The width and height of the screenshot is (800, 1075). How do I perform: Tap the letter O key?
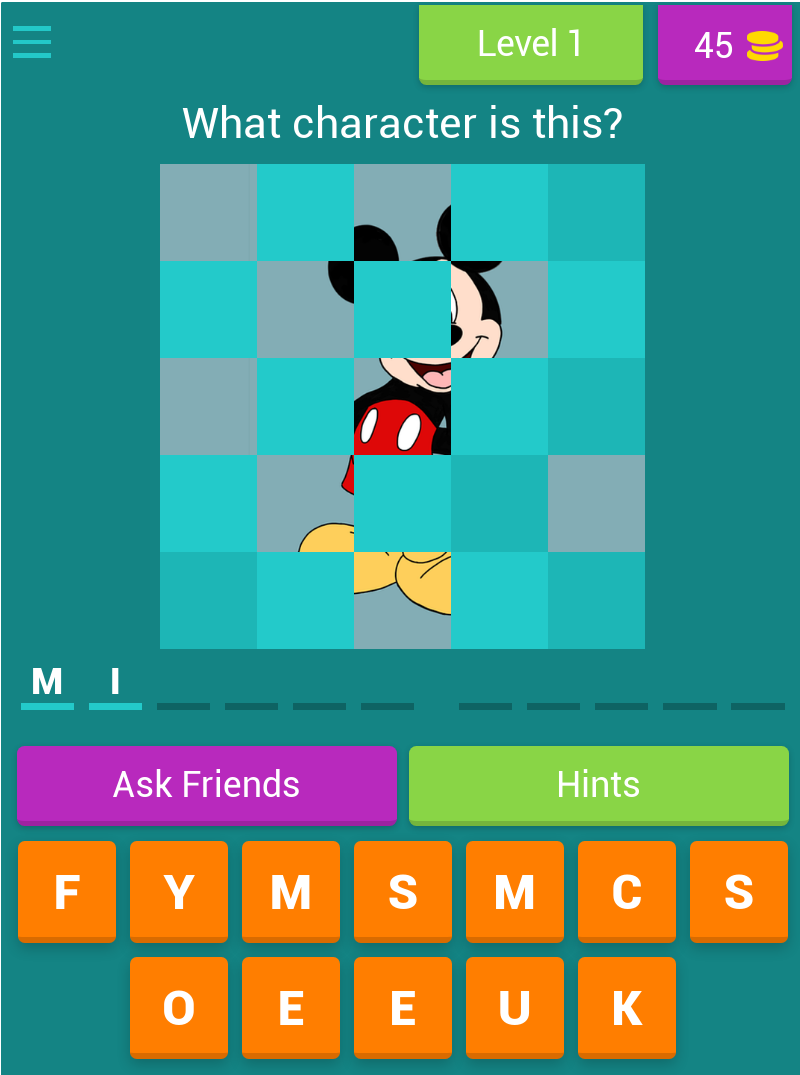coord(178,1007)
